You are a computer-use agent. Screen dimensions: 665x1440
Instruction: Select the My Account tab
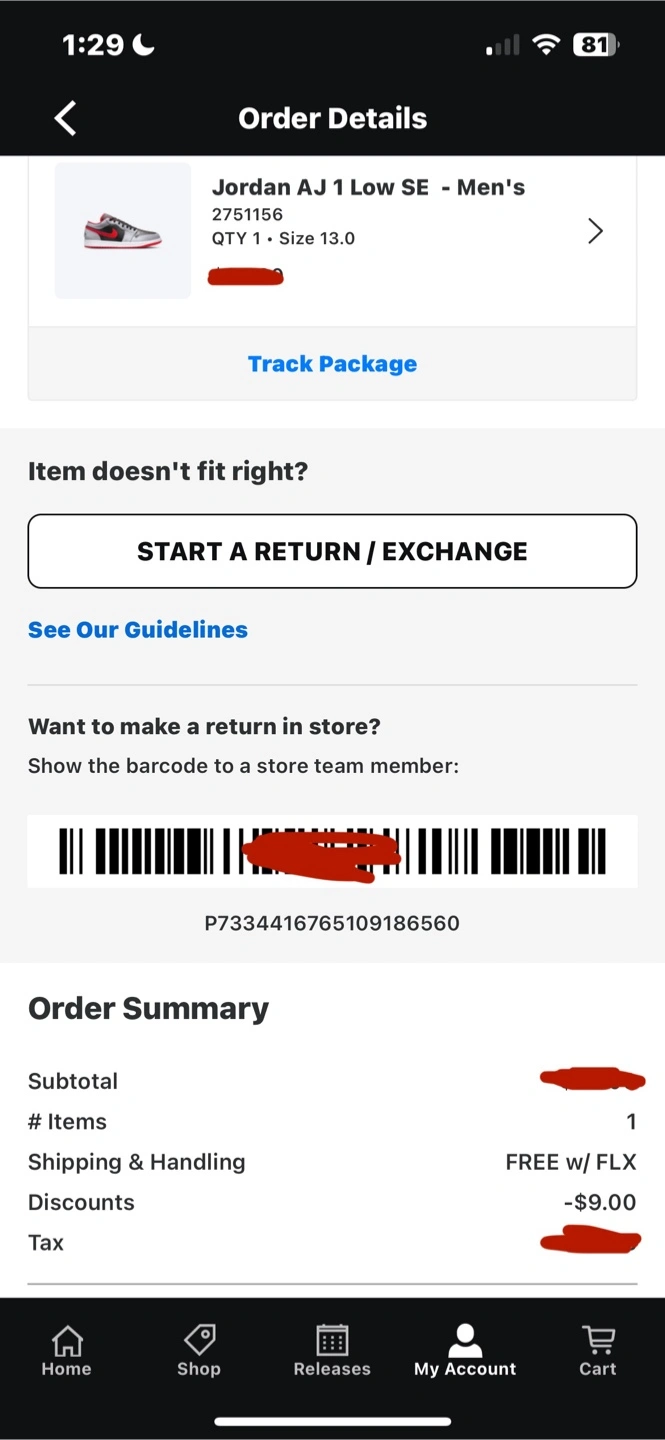[465, 1351]
